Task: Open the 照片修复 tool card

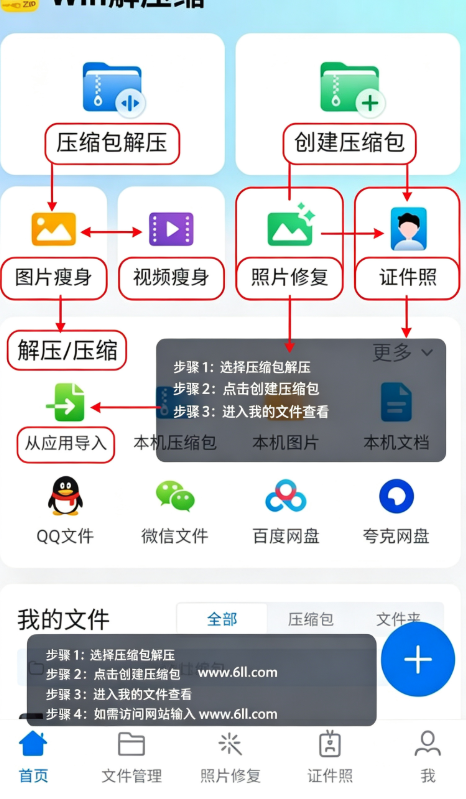Action: pyautogui.click(x=289, y=244)
